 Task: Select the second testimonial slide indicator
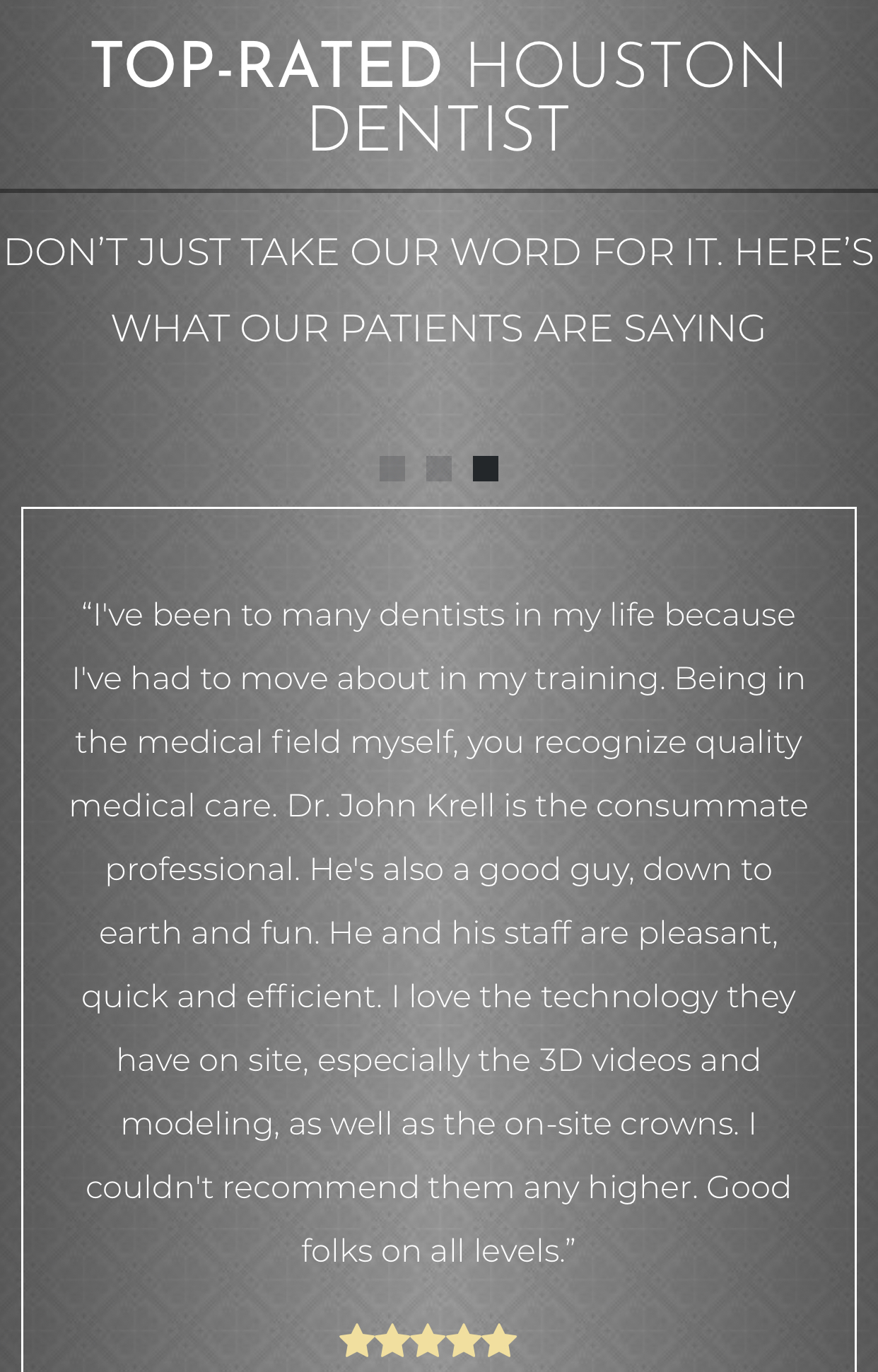click(439, 469)
